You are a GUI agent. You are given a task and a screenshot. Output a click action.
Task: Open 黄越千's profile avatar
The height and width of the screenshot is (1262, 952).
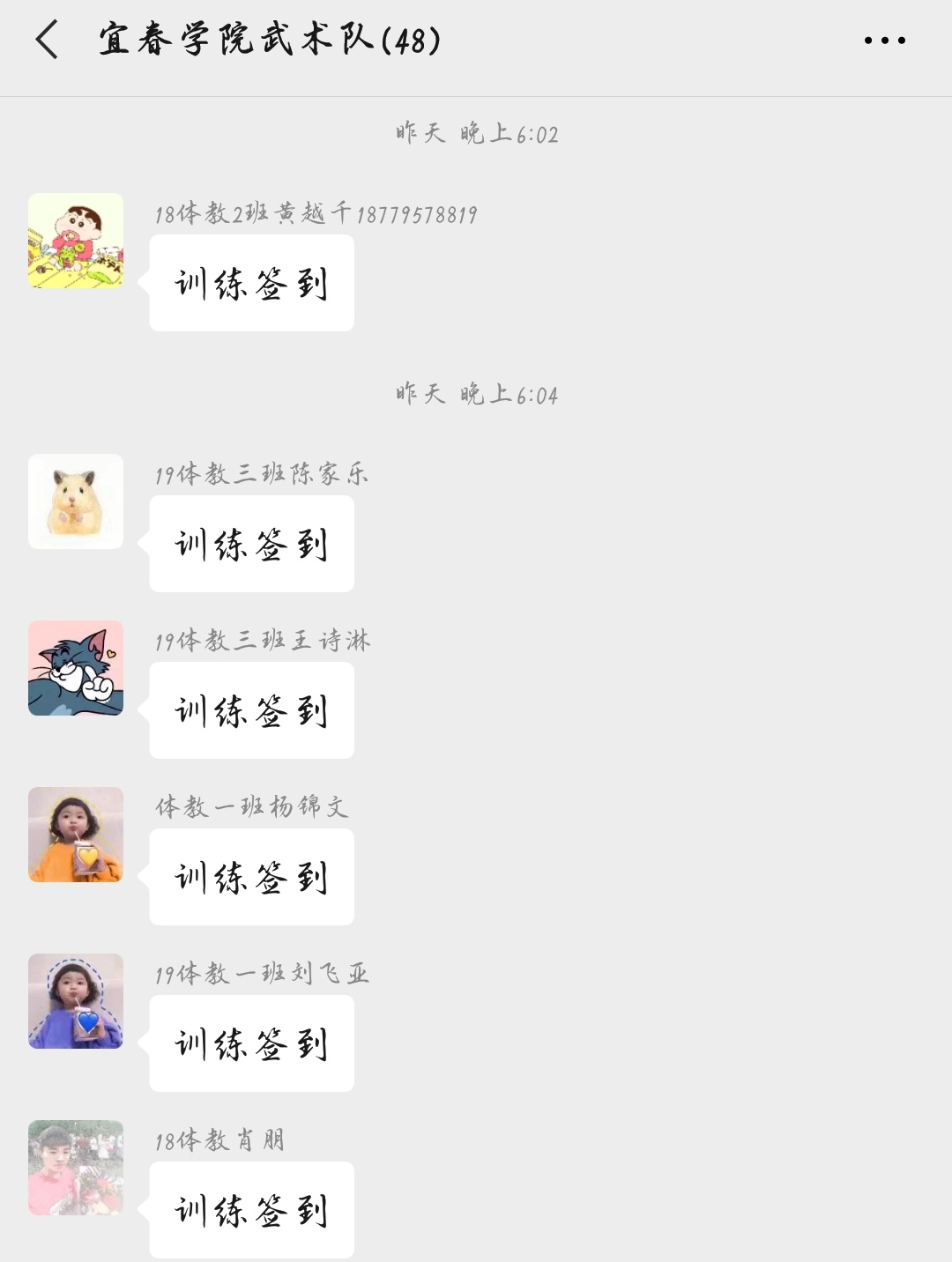click(x=76, y=241)
